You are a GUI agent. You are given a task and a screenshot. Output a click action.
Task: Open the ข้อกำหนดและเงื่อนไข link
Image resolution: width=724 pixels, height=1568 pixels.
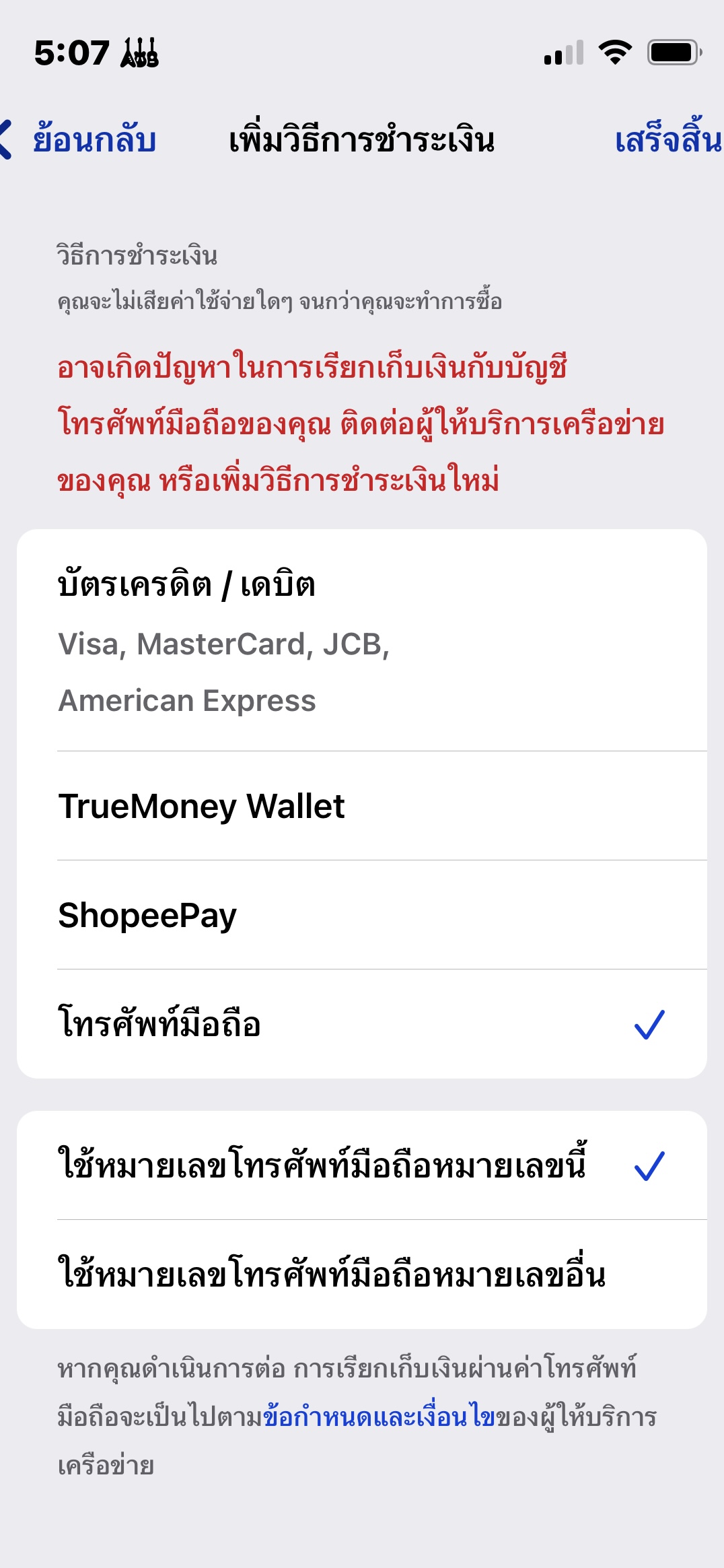pos(379,1417)
